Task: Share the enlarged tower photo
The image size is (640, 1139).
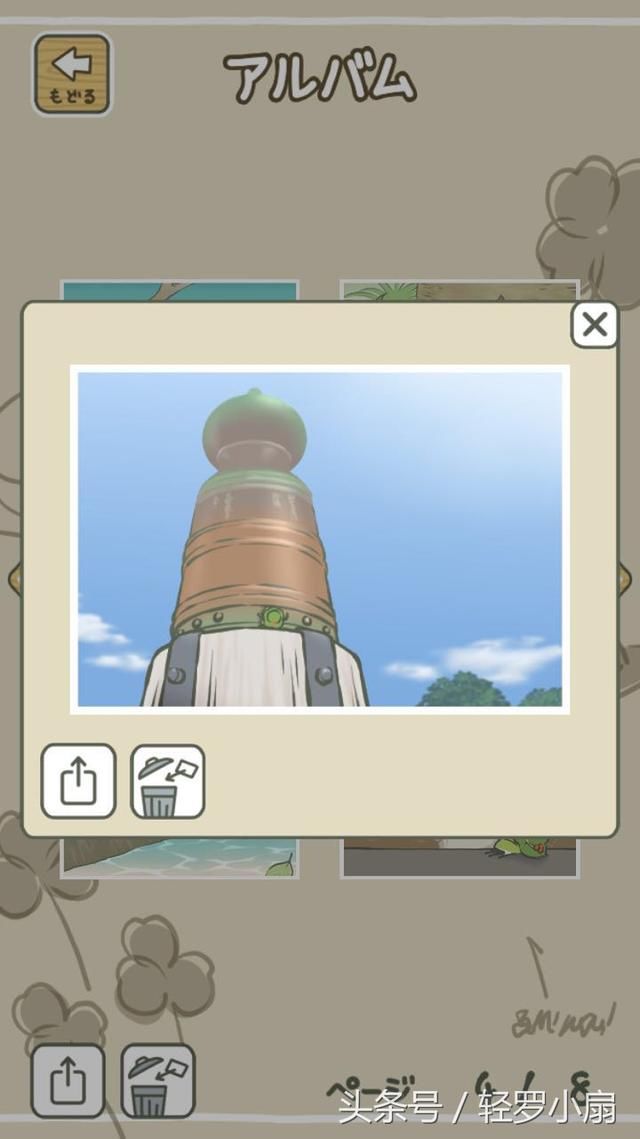Action: point(78,781)
